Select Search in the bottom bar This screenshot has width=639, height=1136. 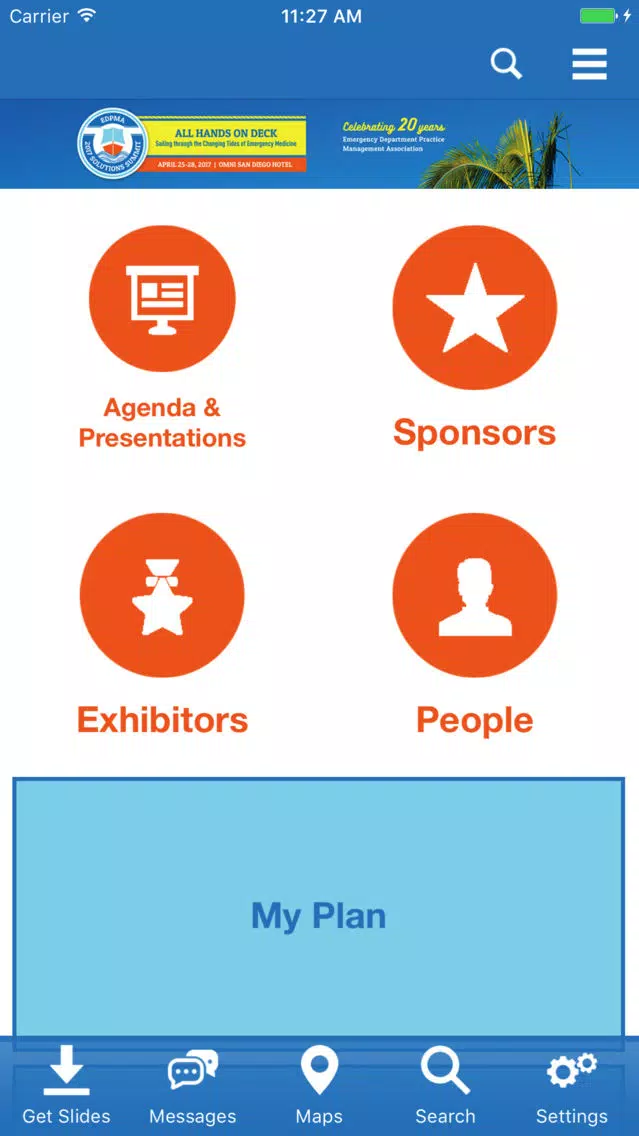pos(445,1085)
